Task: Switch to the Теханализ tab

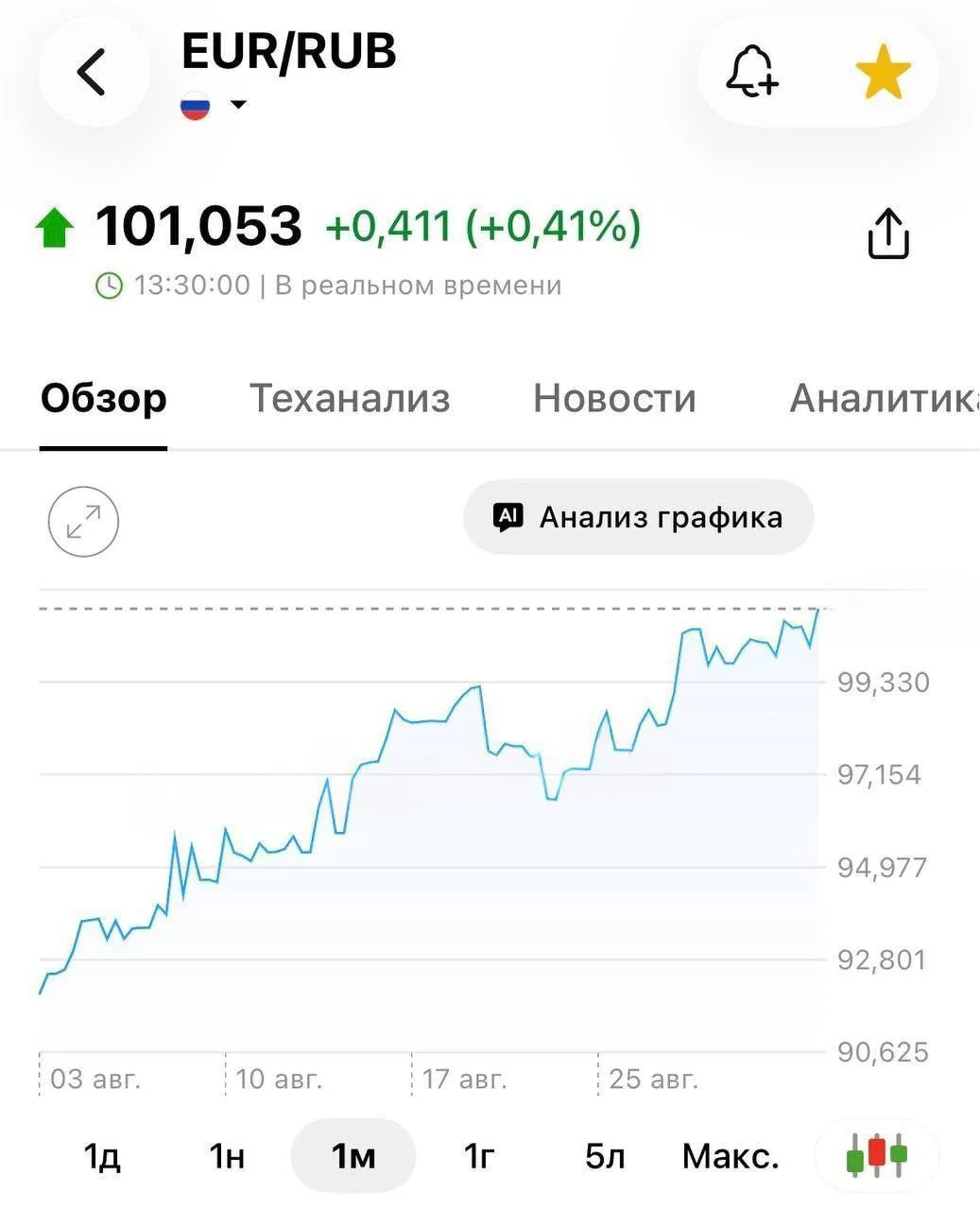Action: (350, 398)
